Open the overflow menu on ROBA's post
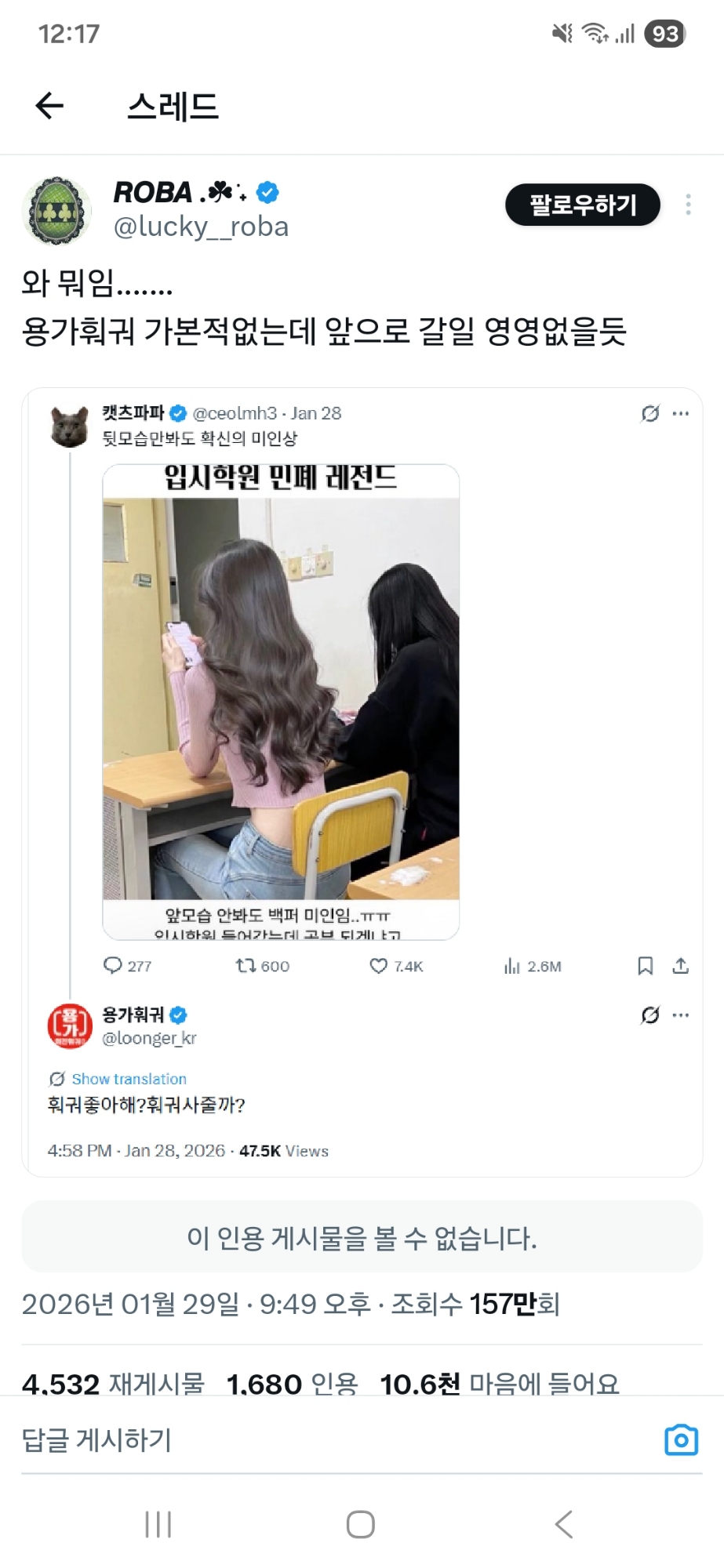 (x=688, y=205)
